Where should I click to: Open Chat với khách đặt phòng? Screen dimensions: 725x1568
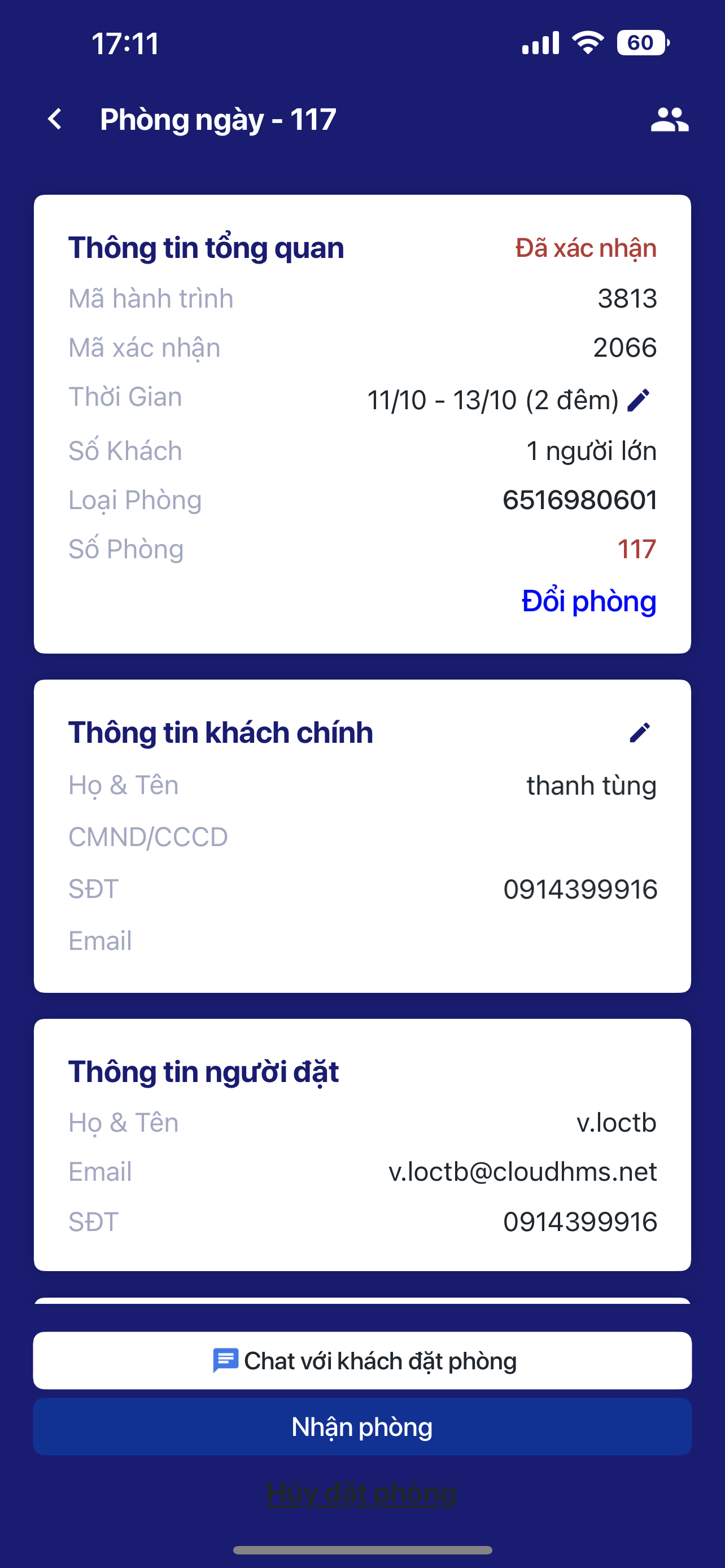[362, 1360]
